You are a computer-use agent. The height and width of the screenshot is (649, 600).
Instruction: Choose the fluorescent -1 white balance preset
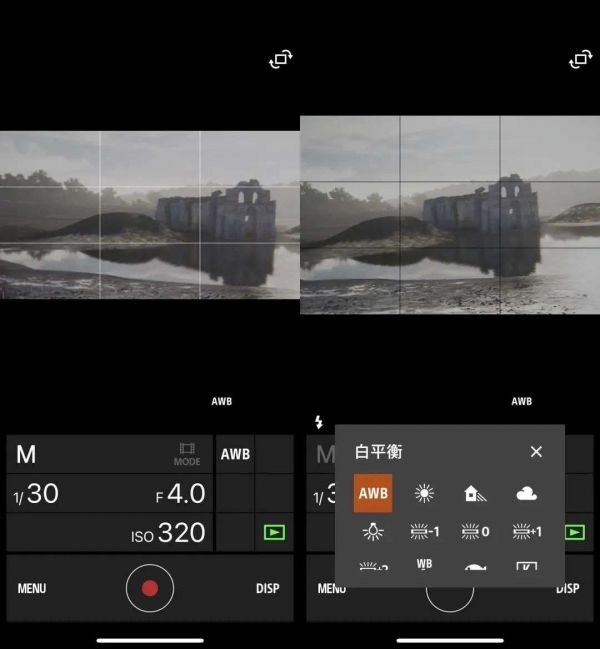tap(424, 532)
